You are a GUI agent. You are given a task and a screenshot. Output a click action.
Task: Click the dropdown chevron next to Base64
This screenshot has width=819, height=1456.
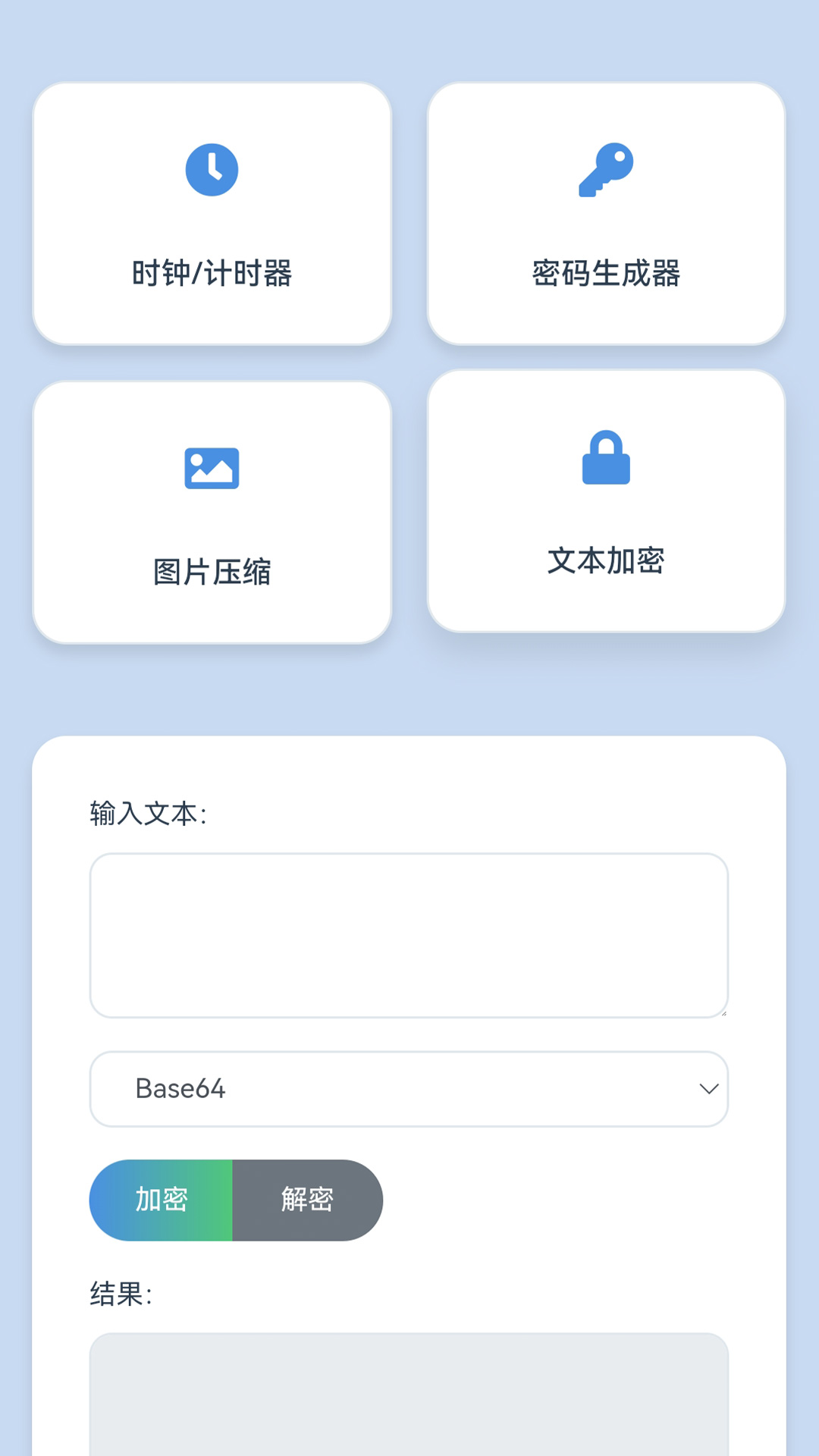click(x=708, y=1089)
